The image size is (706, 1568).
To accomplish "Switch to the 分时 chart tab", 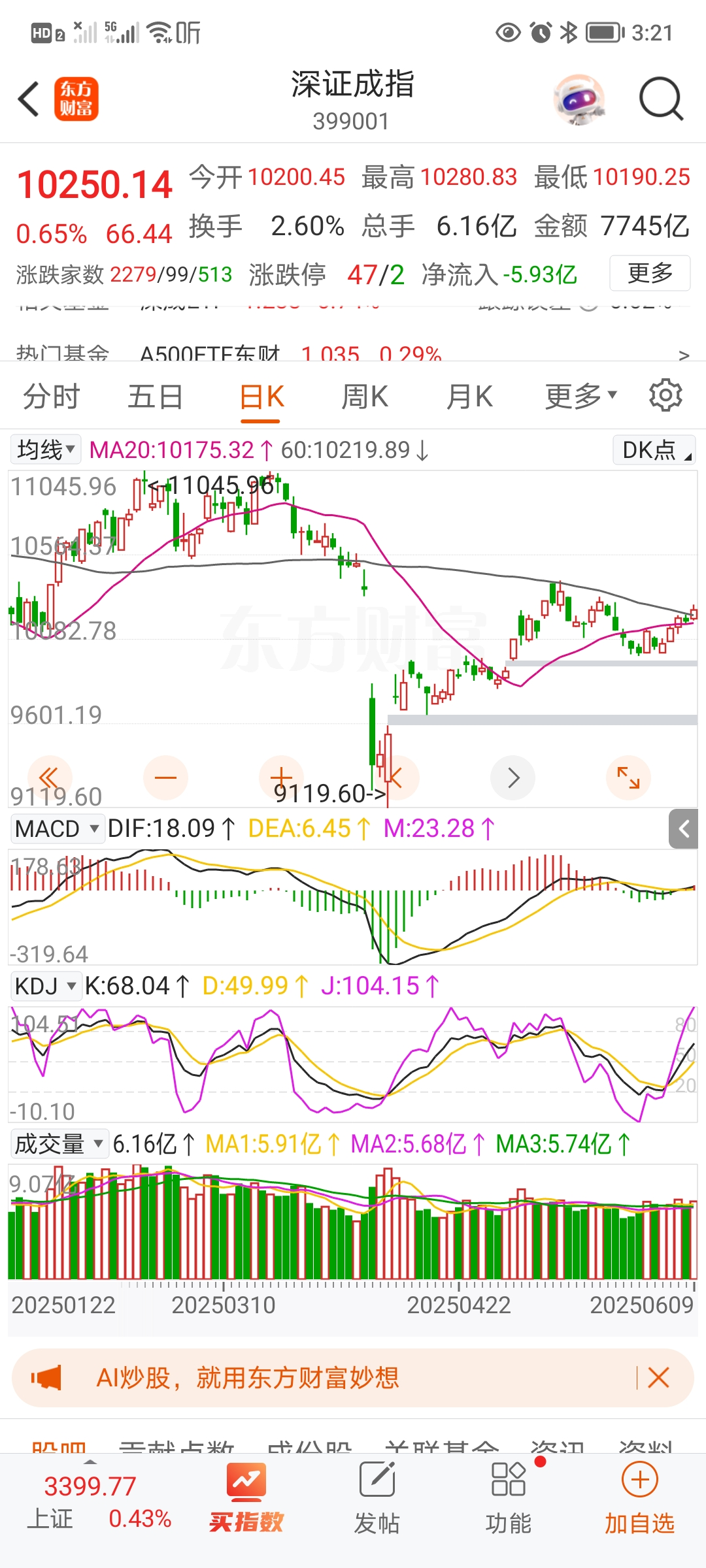I will point(51,397).
